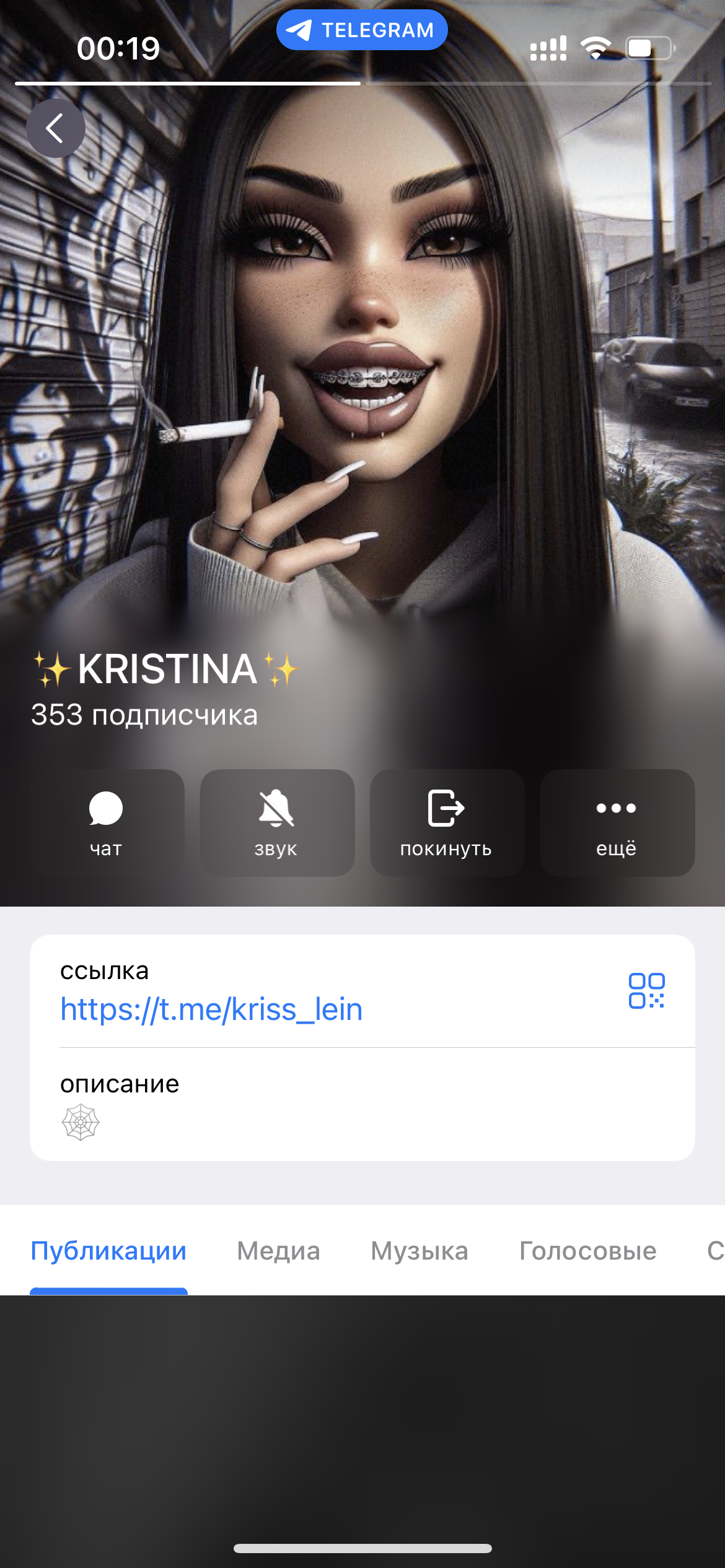
Task: Switch to the Голосовые tab
Action: (587, 1251)
